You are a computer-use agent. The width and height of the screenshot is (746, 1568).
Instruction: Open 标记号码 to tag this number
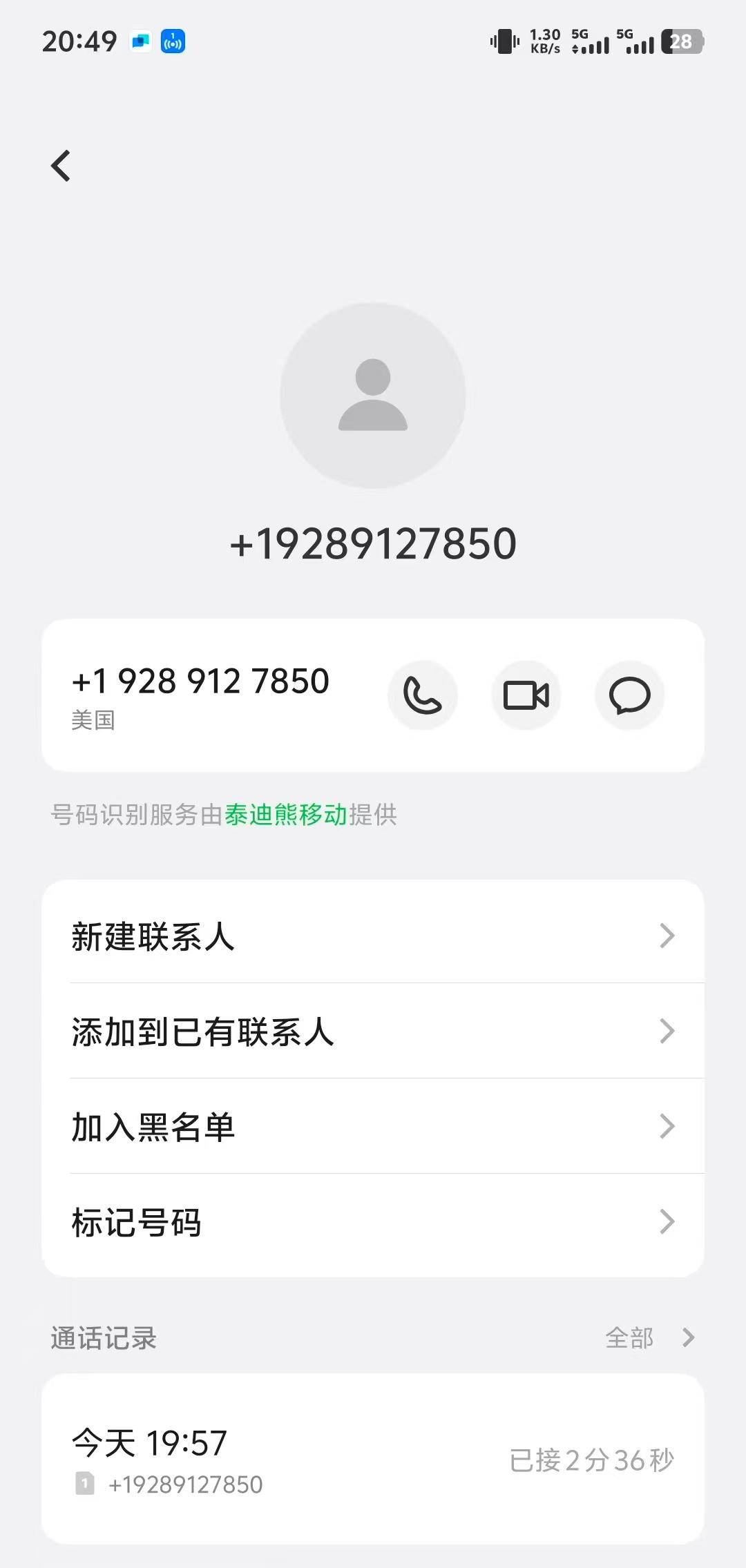(x=373, y=1222)
